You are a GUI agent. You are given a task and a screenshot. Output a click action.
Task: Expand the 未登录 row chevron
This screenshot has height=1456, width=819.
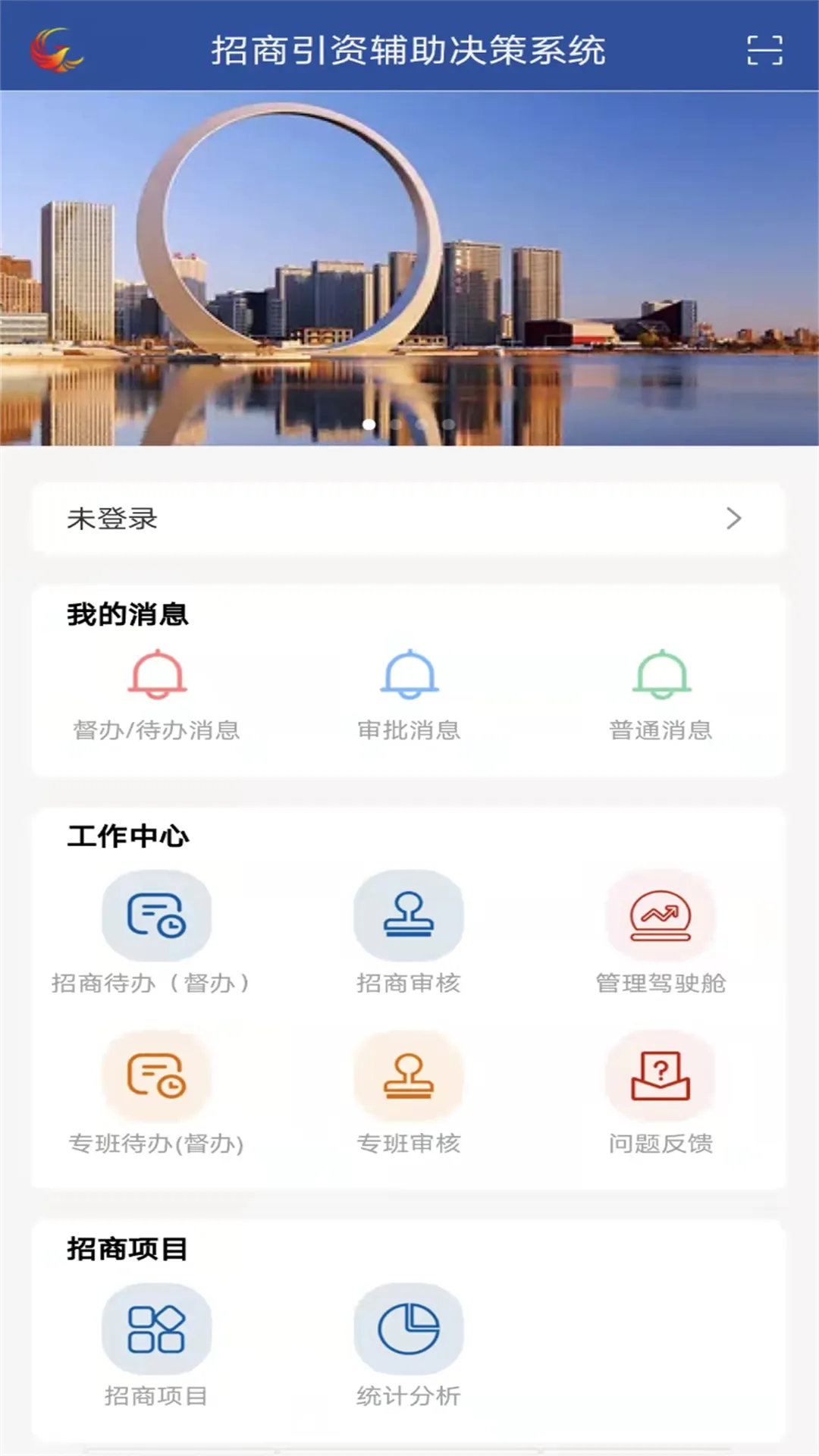click(x=733, y=519)
